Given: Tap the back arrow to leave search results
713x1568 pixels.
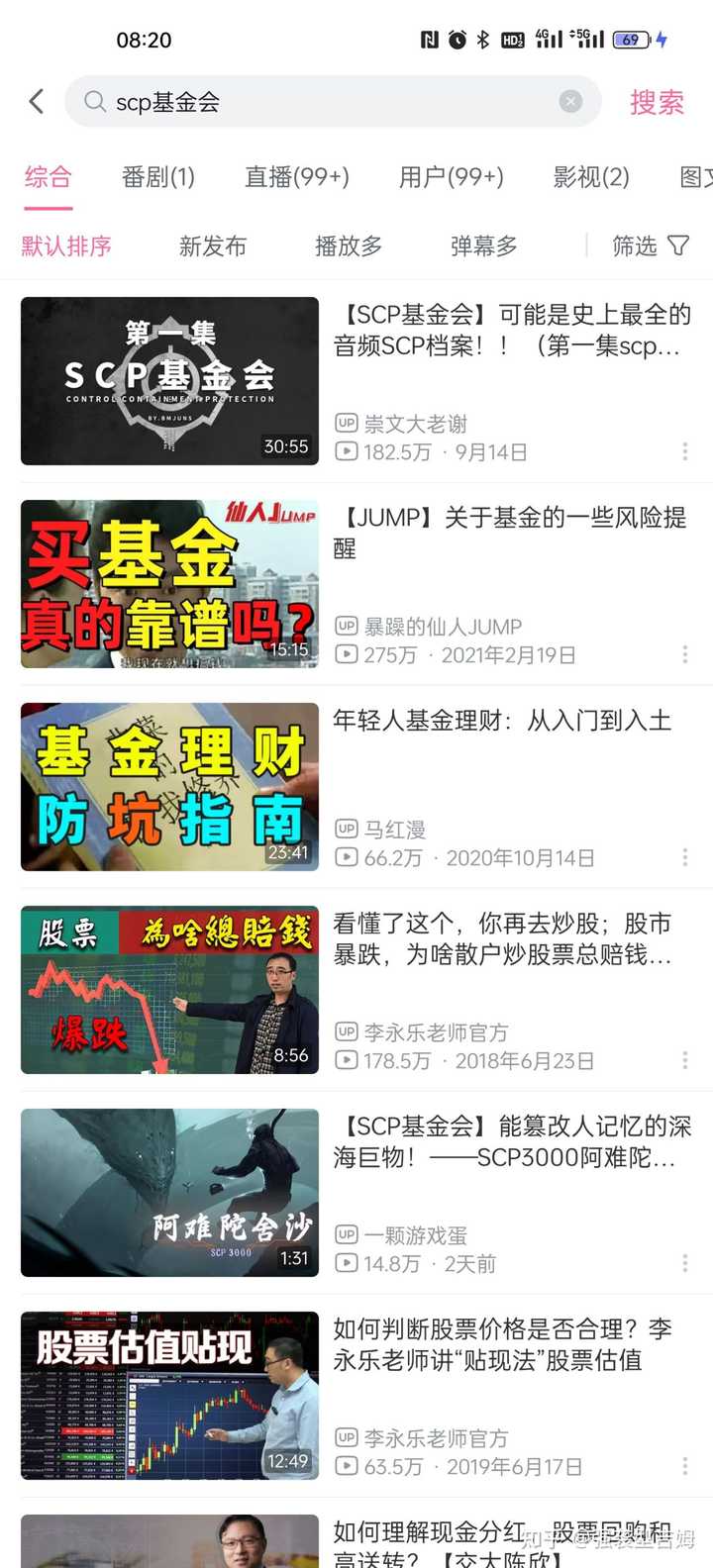Looking at the screenshot, I should (x=36, y=102).
